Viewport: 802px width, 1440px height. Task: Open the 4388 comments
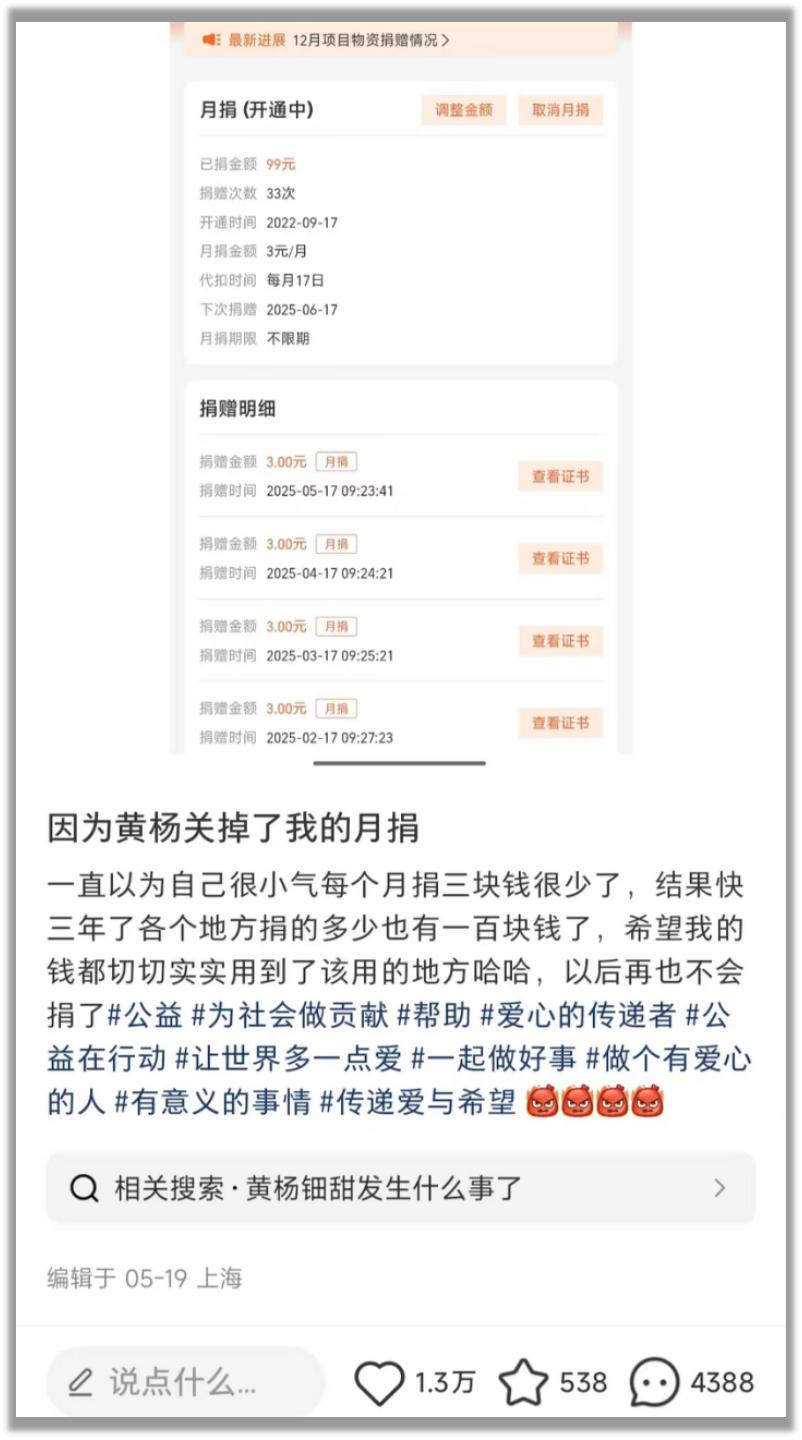(655, 1383)
